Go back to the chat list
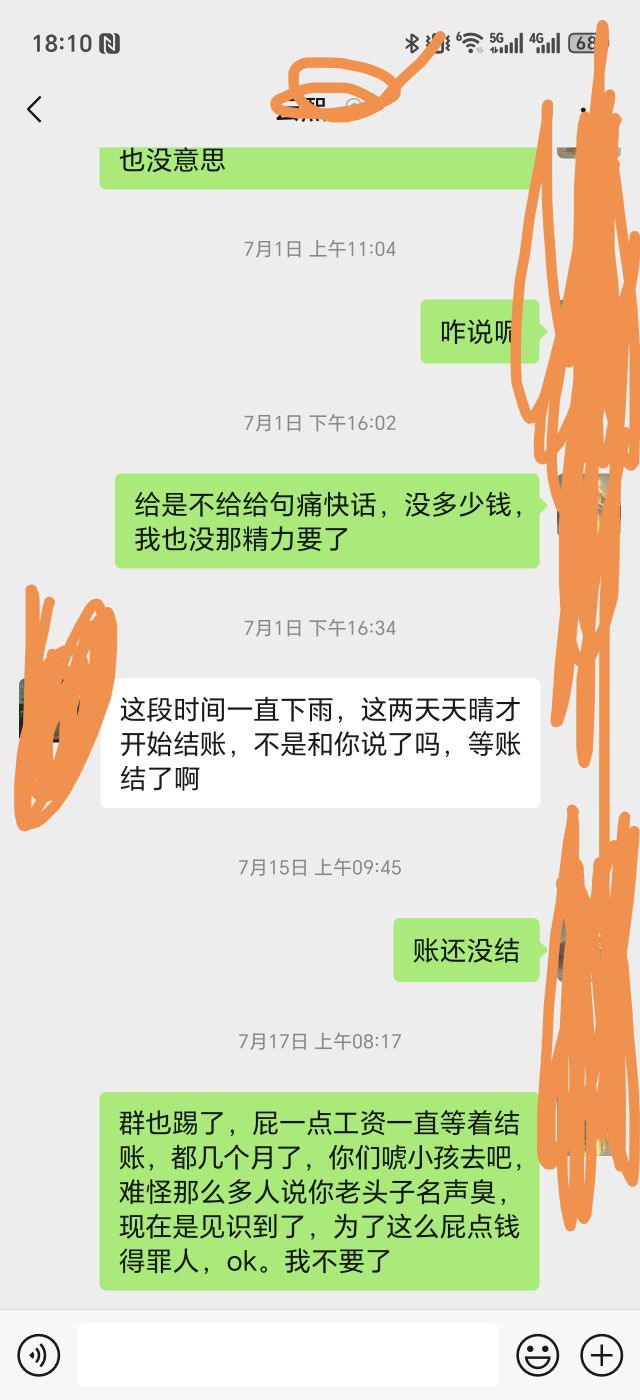 pos(35,109)
